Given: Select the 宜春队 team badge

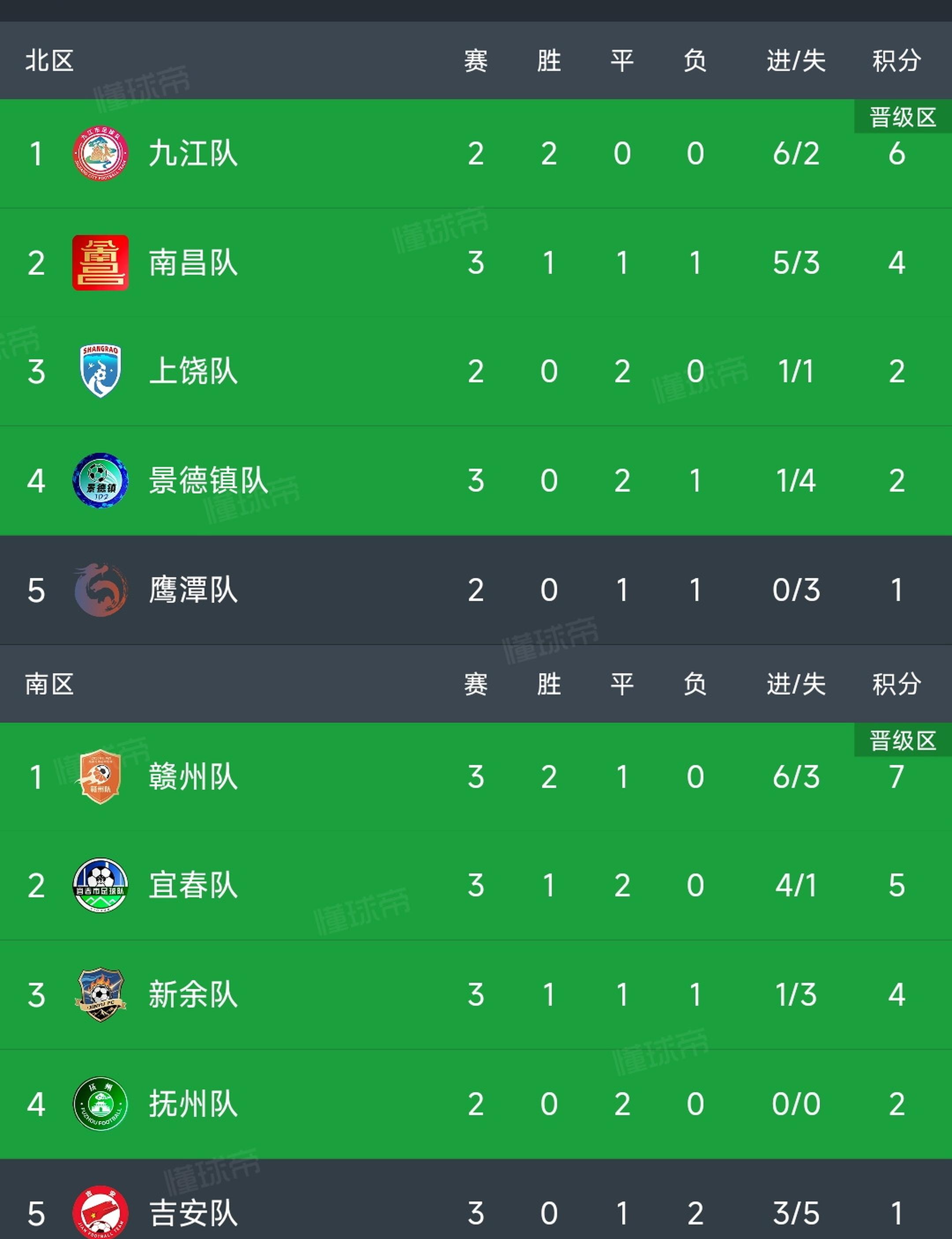Looking at the screenshot, I should 101,886.
